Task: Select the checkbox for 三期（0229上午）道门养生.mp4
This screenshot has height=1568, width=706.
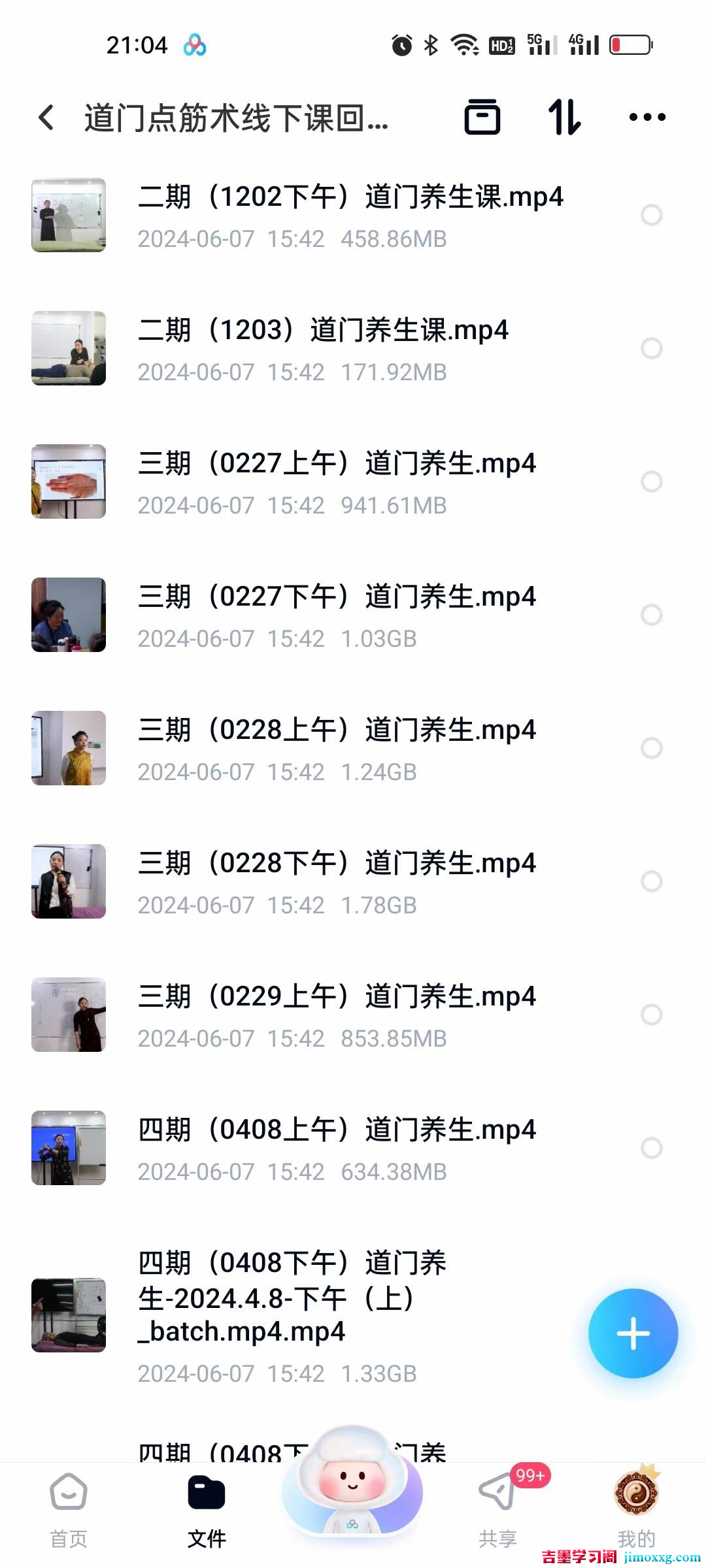Action: pos(652,1013)
